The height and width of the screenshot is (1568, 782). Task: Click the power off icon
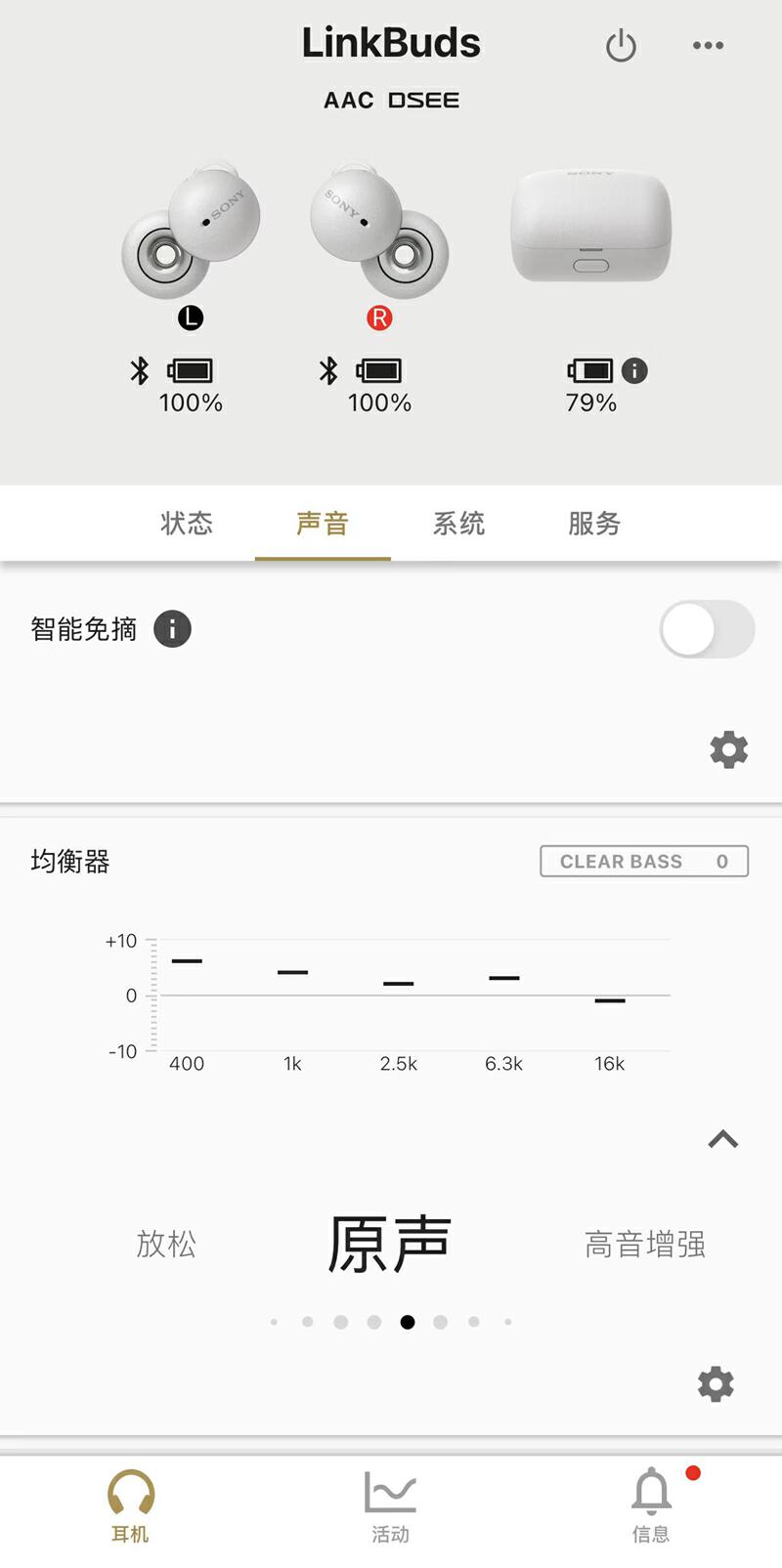[x=621, y=45]
